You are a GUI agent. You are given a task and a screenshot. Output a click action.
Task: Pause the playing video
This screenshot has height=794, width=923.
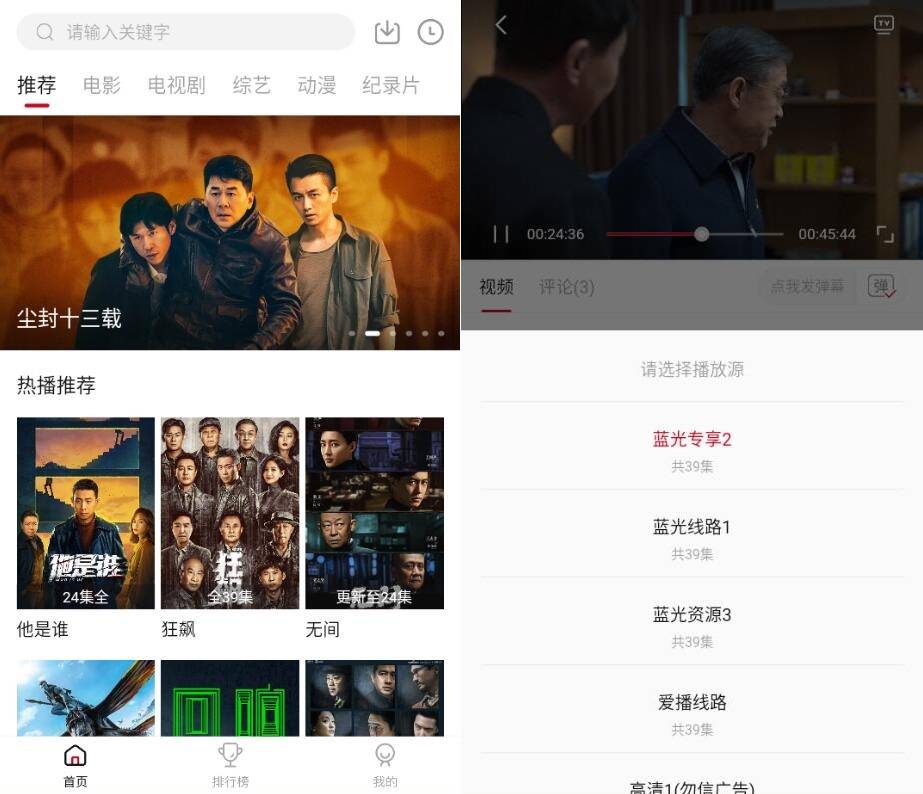[x=501, y=234]
